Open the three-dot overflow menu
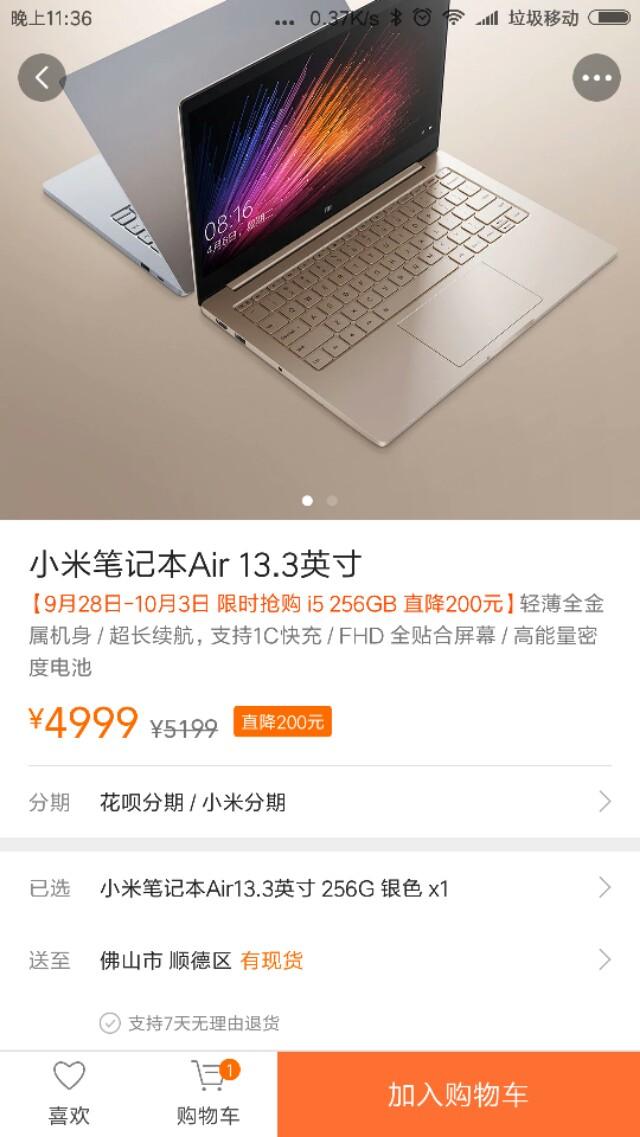 pos(597,78)
